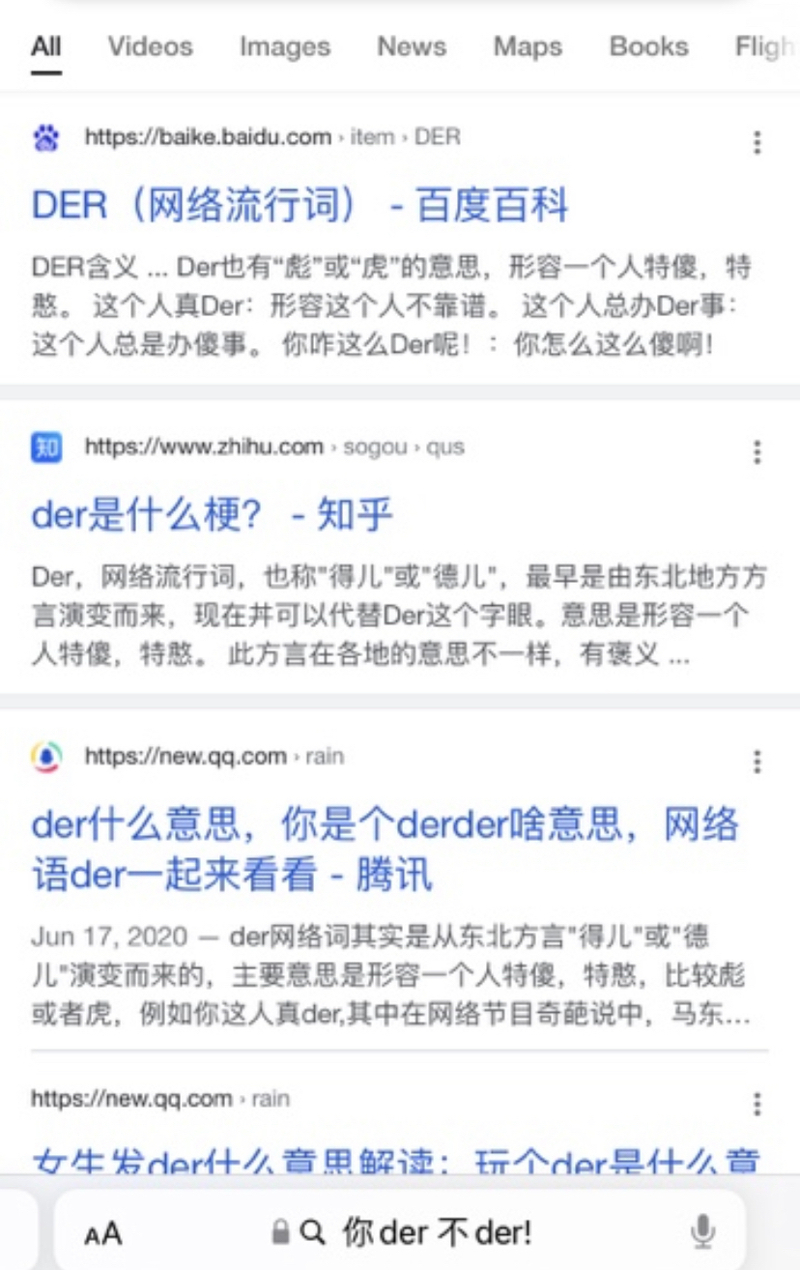
Task: Open options menu on last new.qq.com result
Action: point(757,1104)
